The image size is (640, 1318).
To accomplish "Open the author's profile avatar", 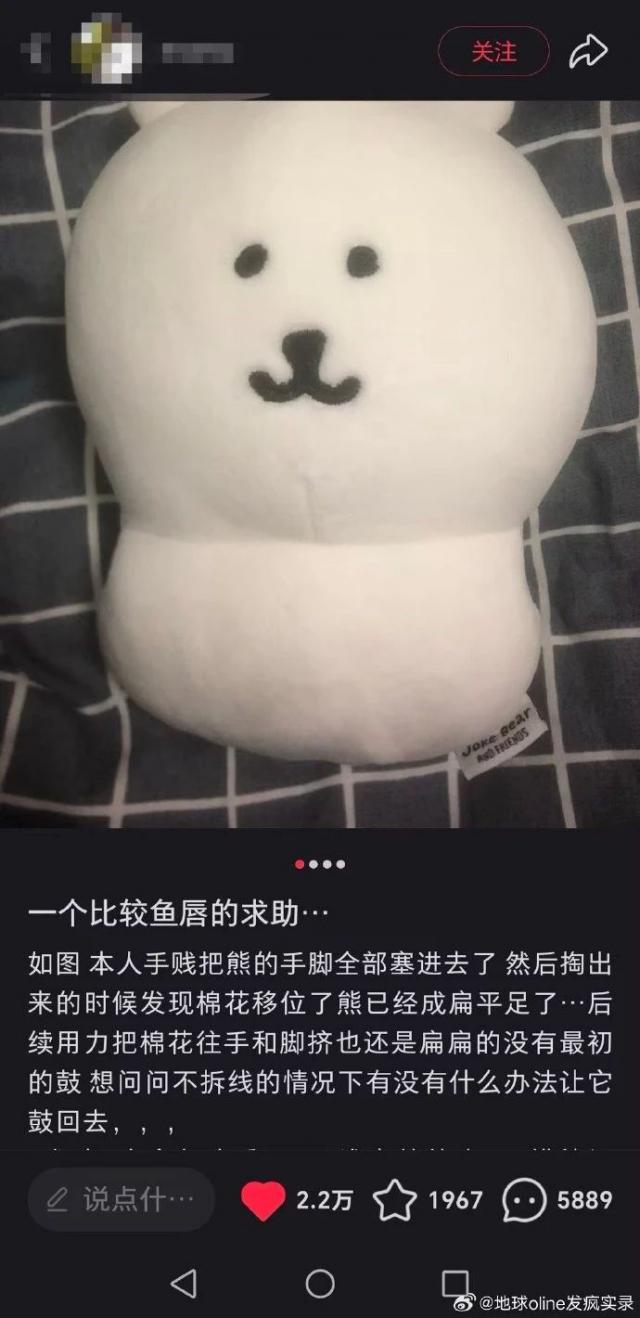I will (x=103, y=51).
